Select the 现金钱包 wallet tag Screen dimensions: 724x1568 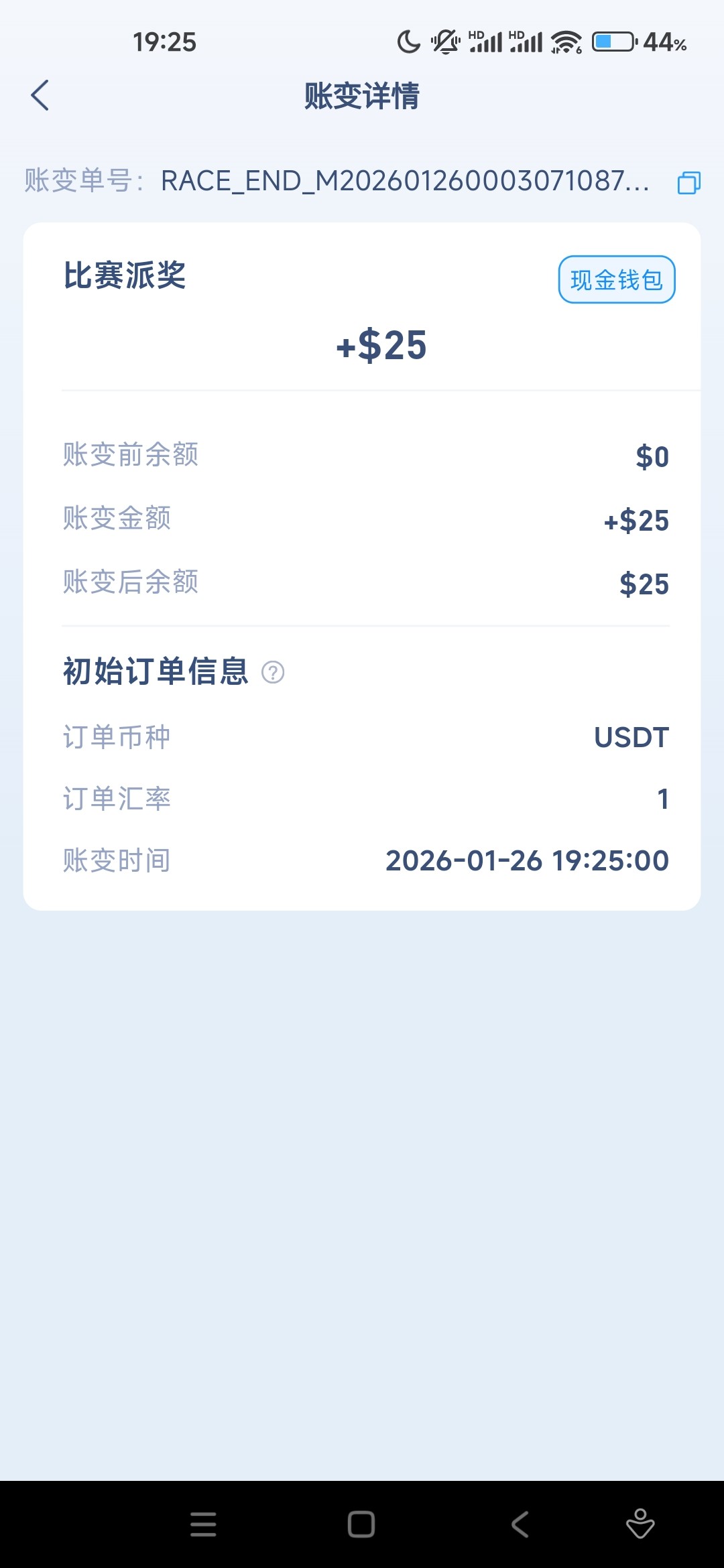click(x=617, y=279)
